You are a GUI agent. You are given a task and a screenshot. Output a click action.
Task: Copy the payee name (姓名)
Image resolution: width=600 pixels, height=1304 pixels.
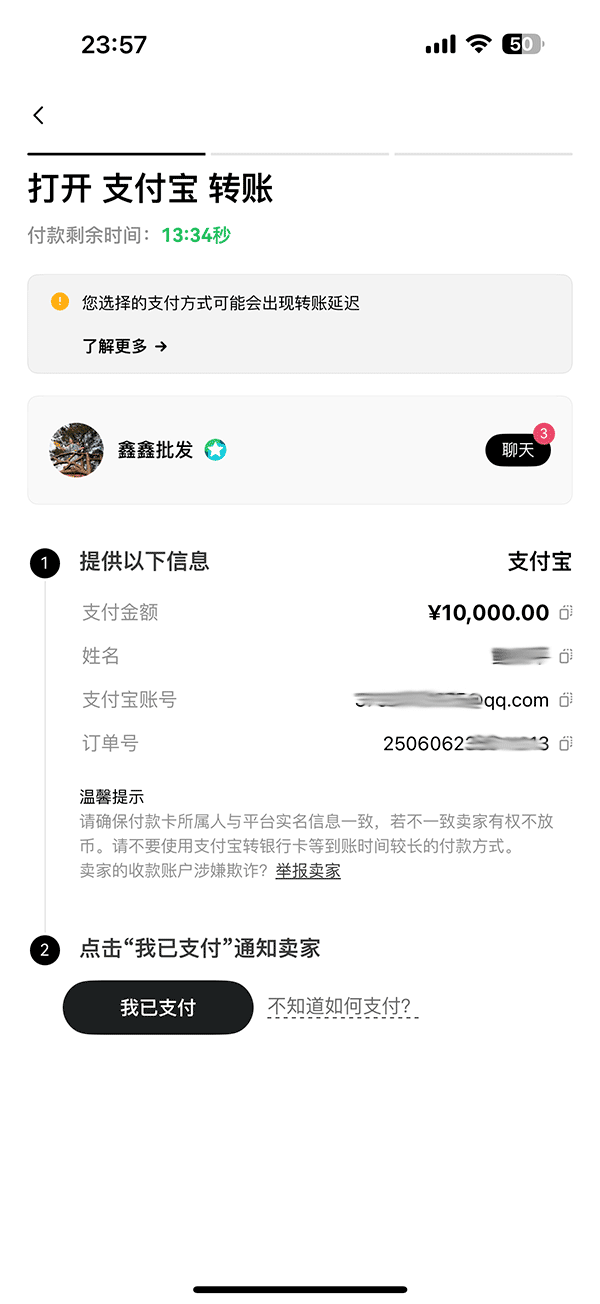[x=565, y=657]
